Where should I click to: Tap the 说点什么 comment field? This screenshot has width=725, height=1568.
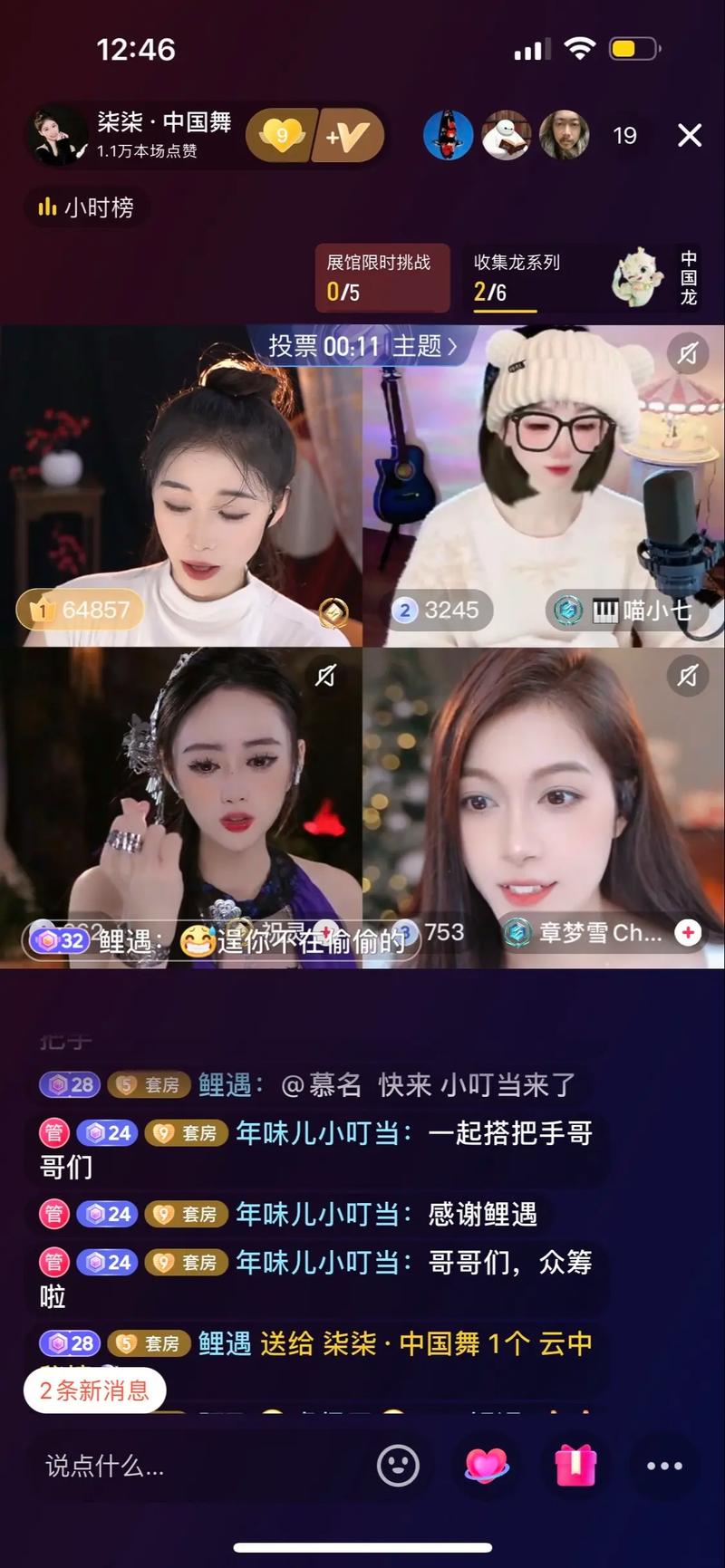pos(181,1466)
